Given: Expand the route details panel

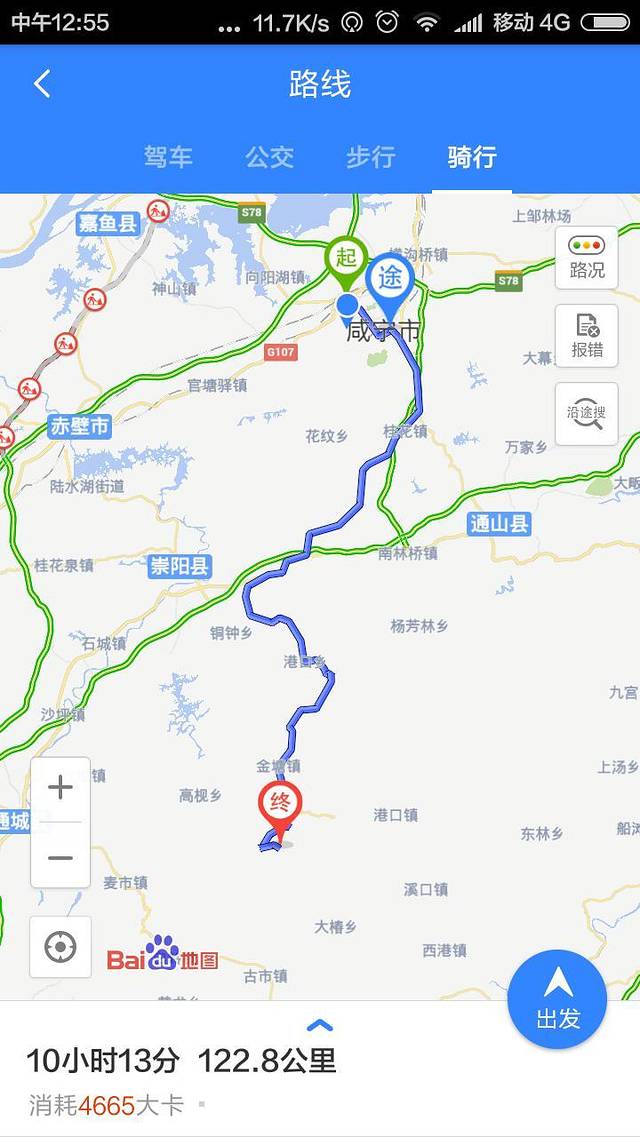Looking at the screenshot, I should 319,1025.
